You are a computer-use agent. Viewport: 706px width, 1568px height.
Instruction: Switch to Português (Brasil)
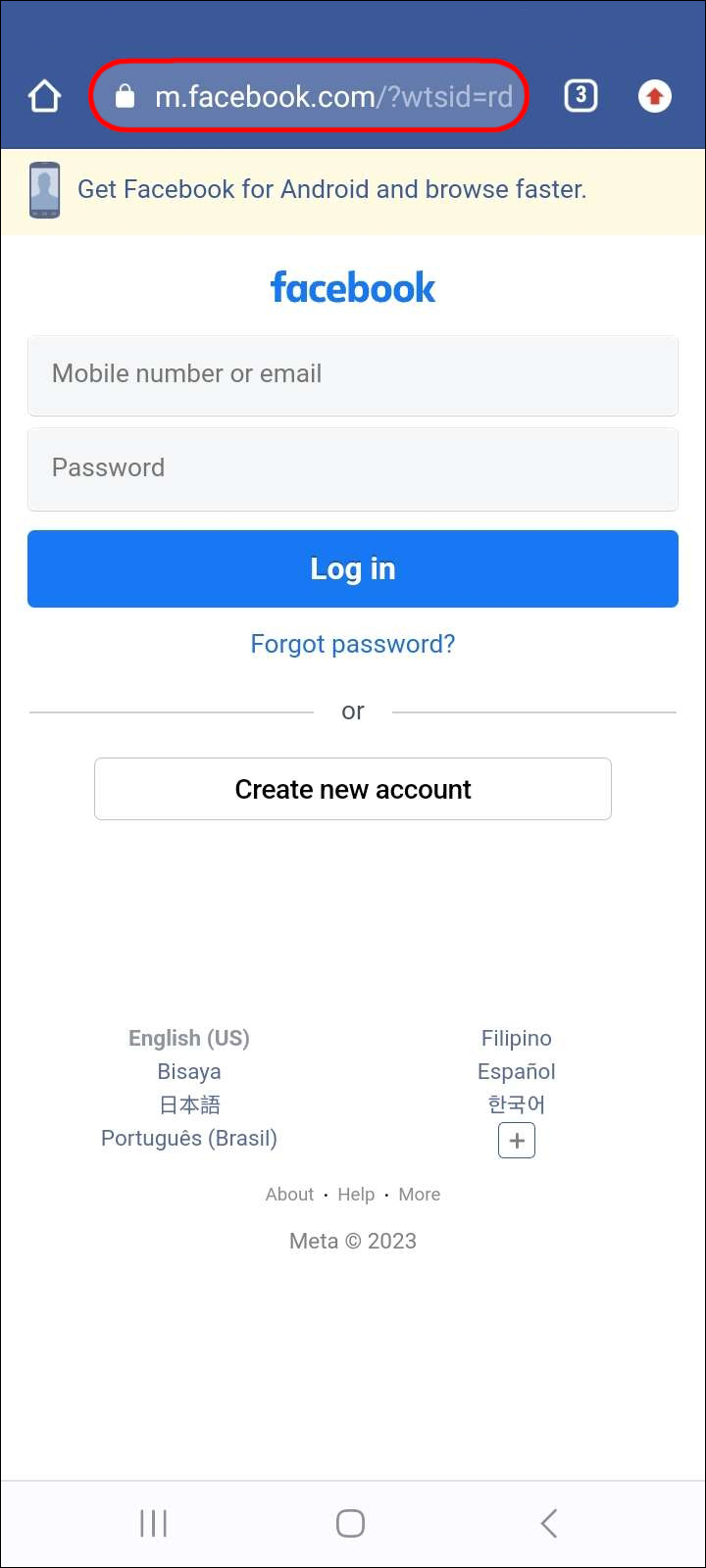(x=189, y=1138)
